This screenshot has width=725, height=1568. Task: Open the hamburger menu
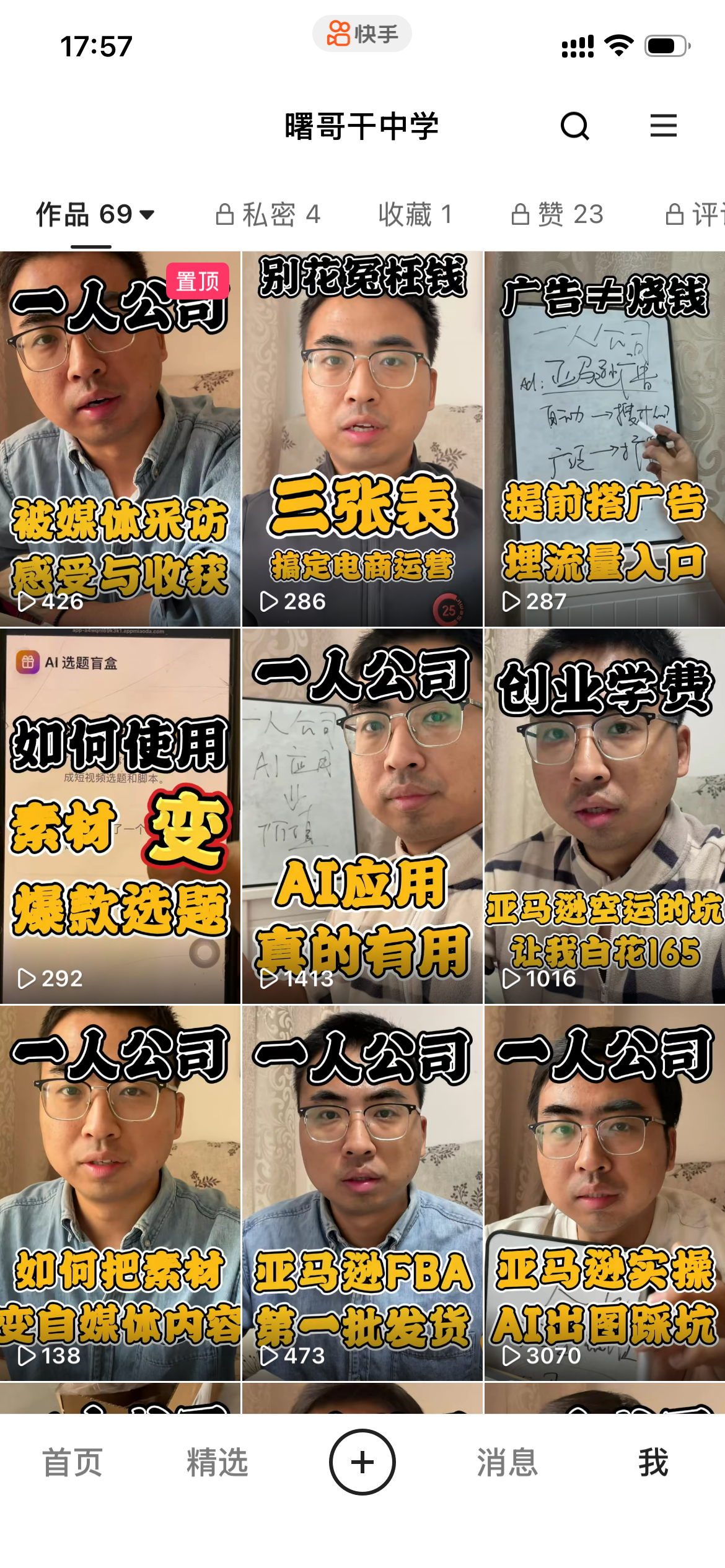(x=663, y=126)
